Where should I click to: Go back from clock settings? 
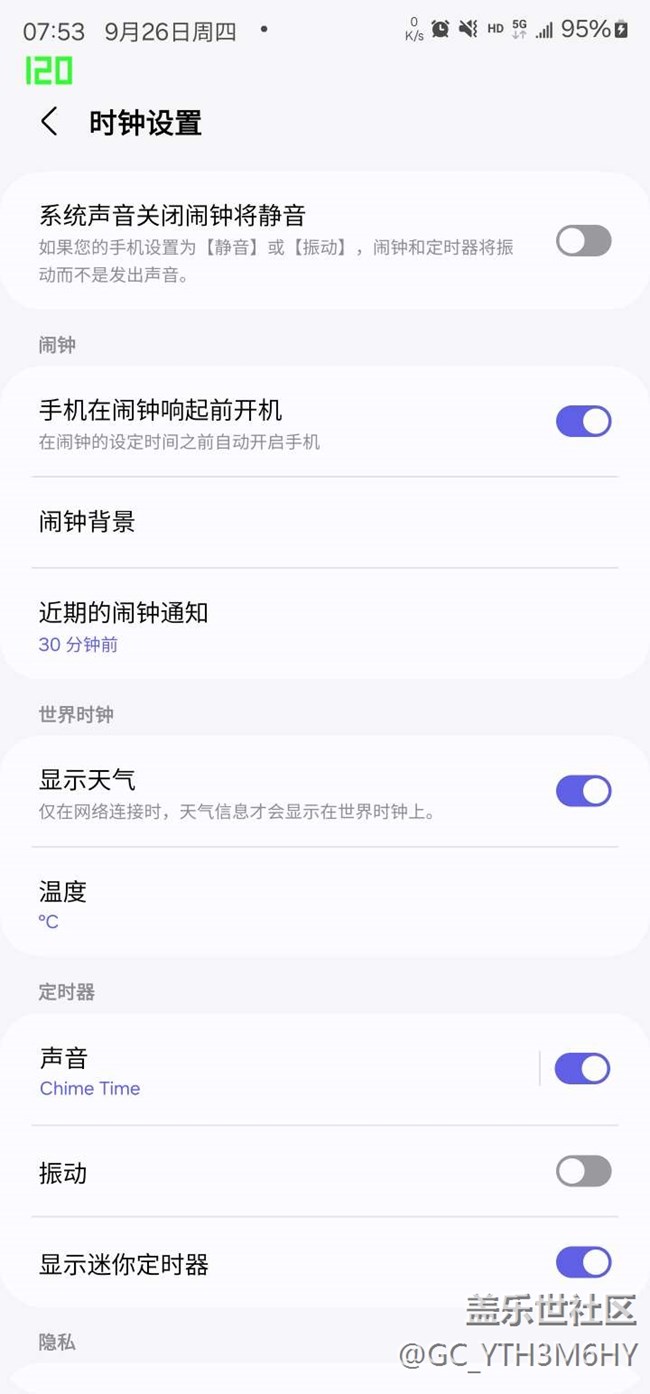point(49,122)
